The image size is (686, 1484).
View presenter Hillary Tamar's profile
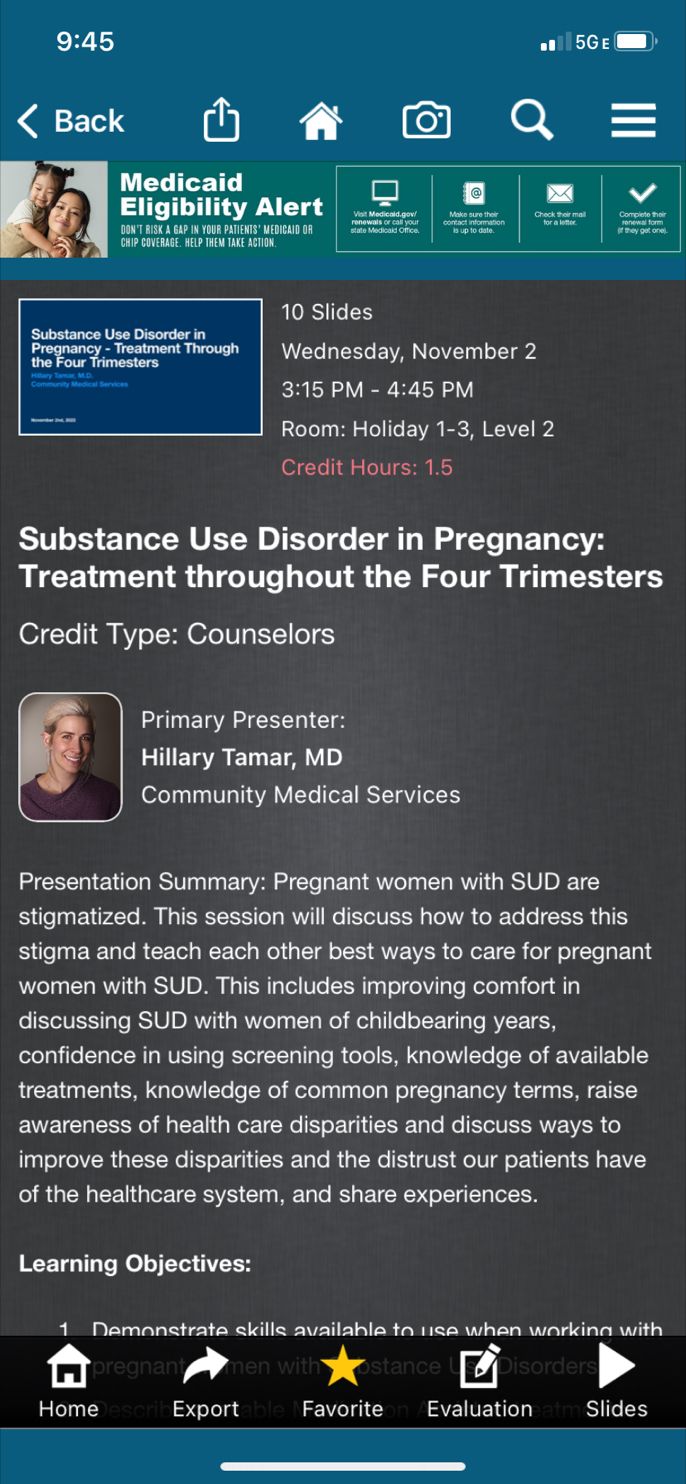[71, 757]
